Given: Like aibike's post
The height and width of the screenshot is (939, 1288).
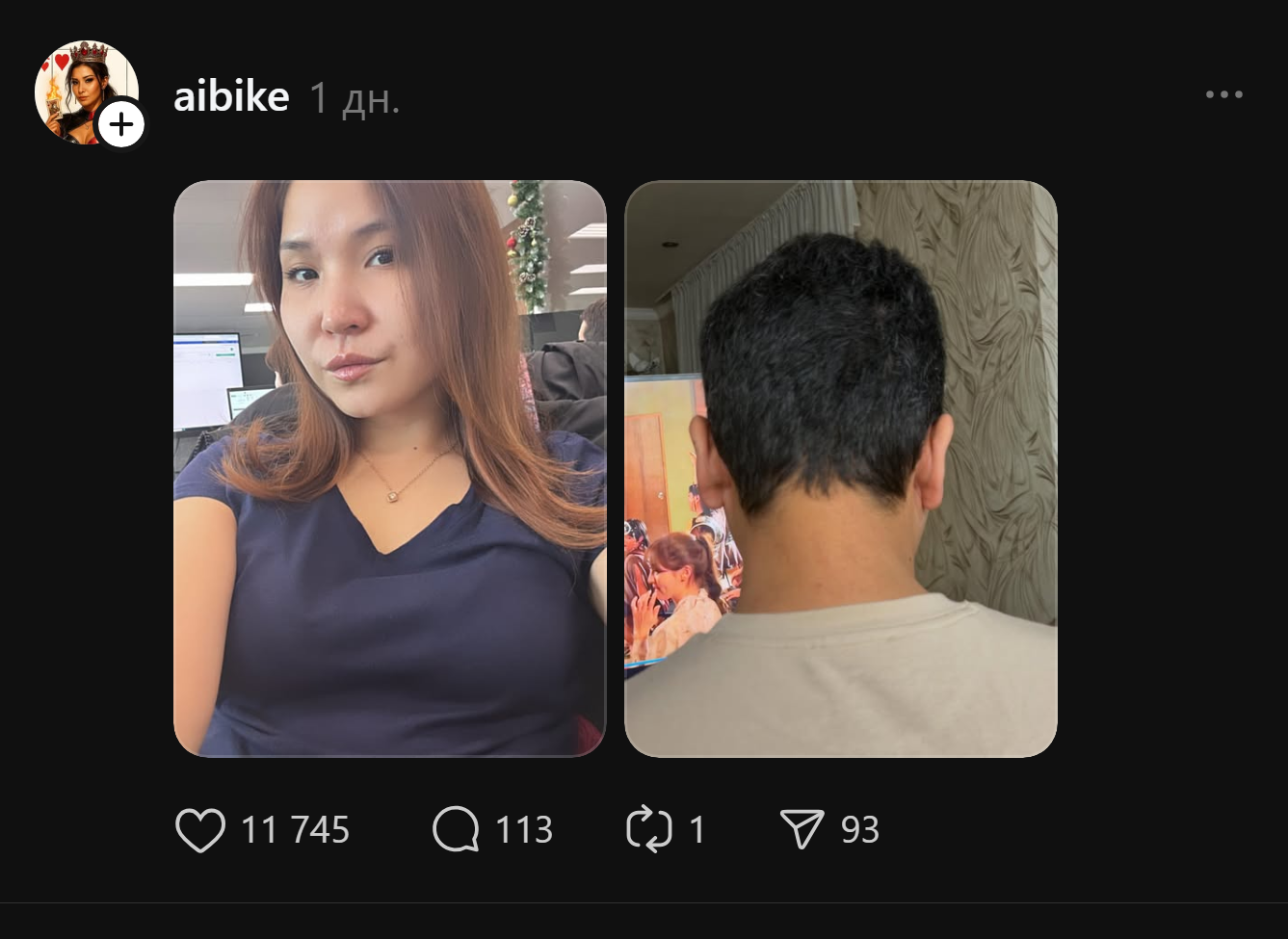Looking at the screenshot, I should [x=200, y=829].
